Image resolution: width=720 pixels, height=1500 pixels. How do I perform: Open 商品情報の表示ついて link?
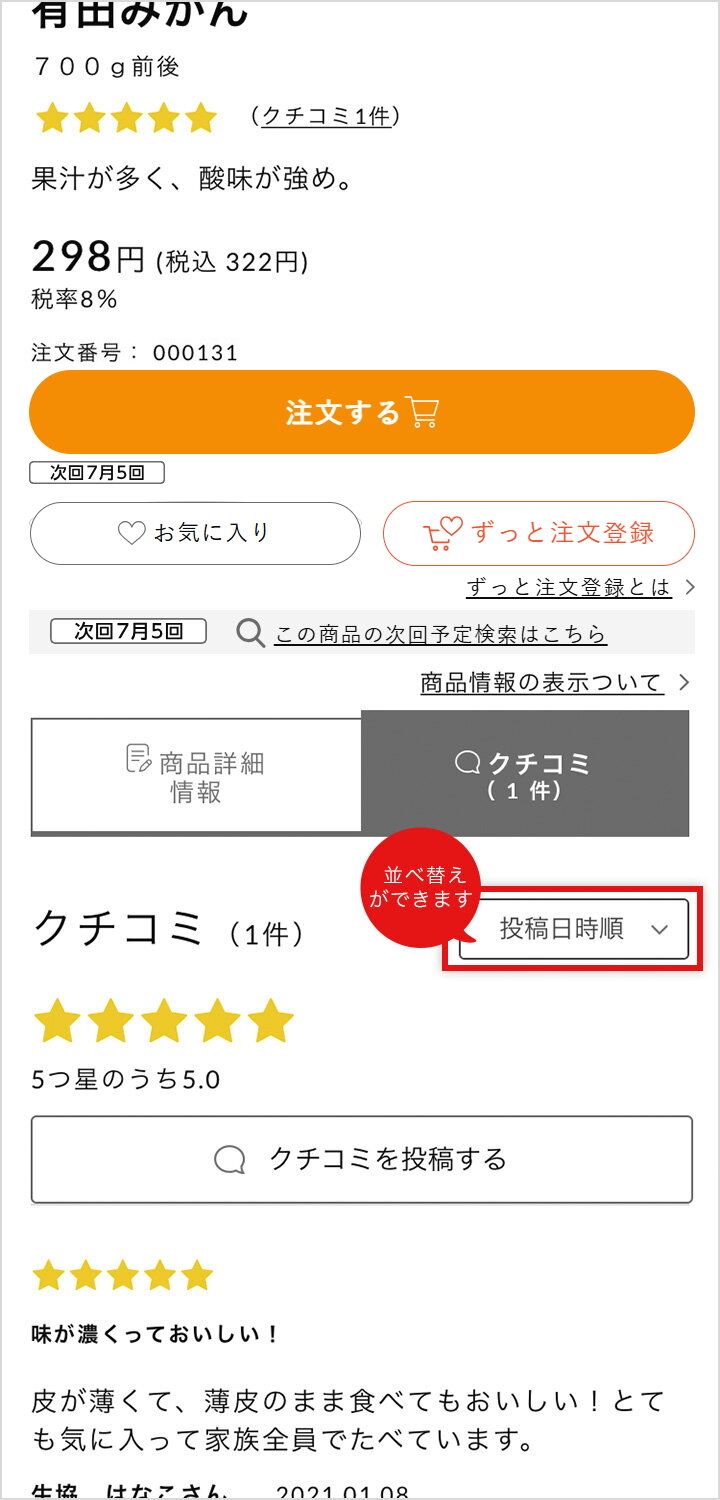[542, 683]
